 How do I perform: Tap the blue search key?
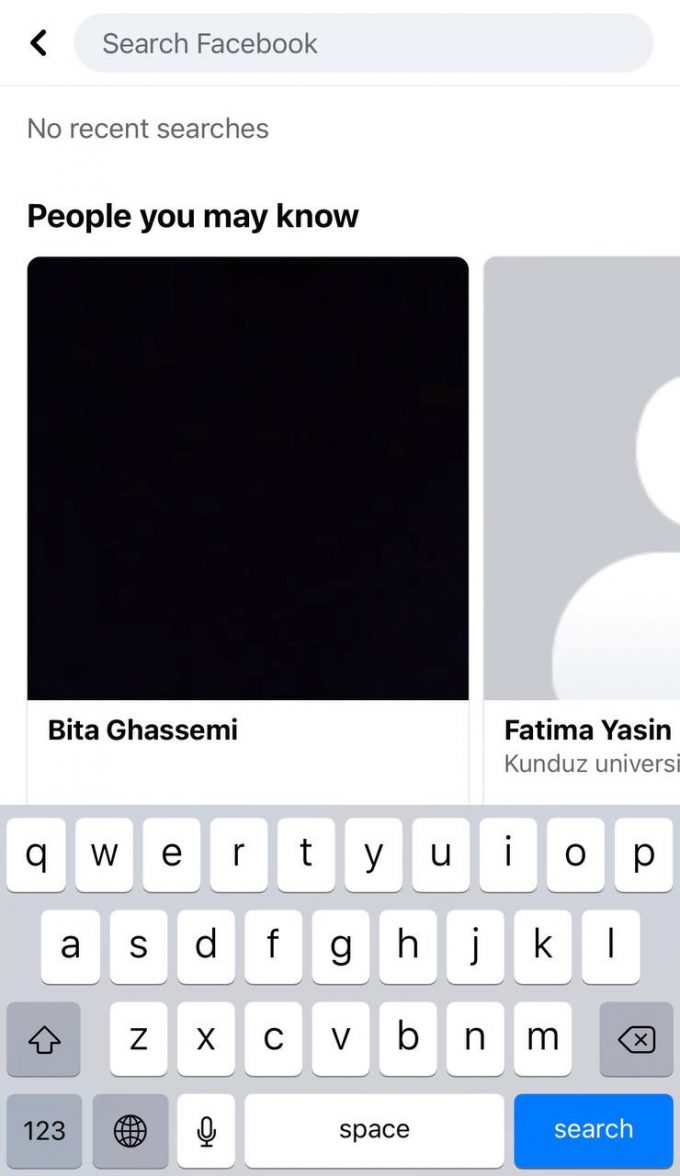click(x=593, y=1130)
